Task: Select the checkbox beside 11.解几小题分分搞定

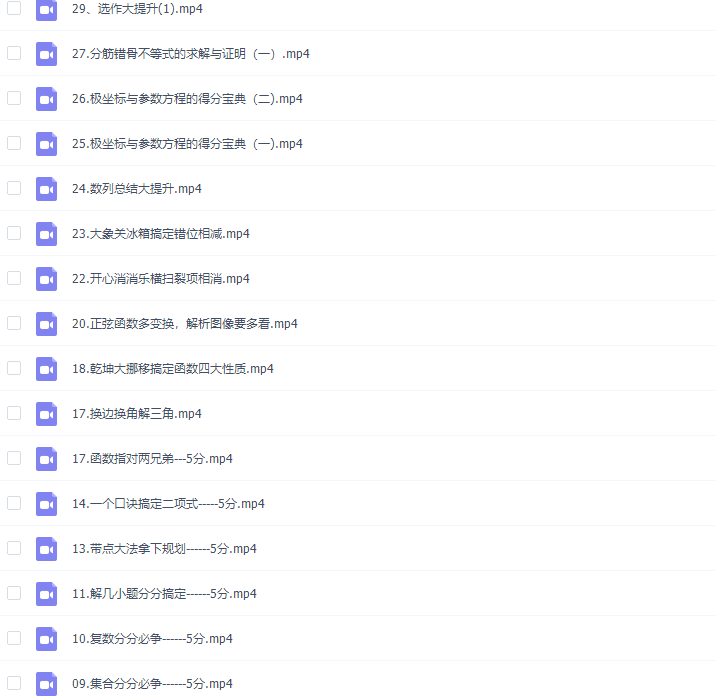Action: coord(14,593)
